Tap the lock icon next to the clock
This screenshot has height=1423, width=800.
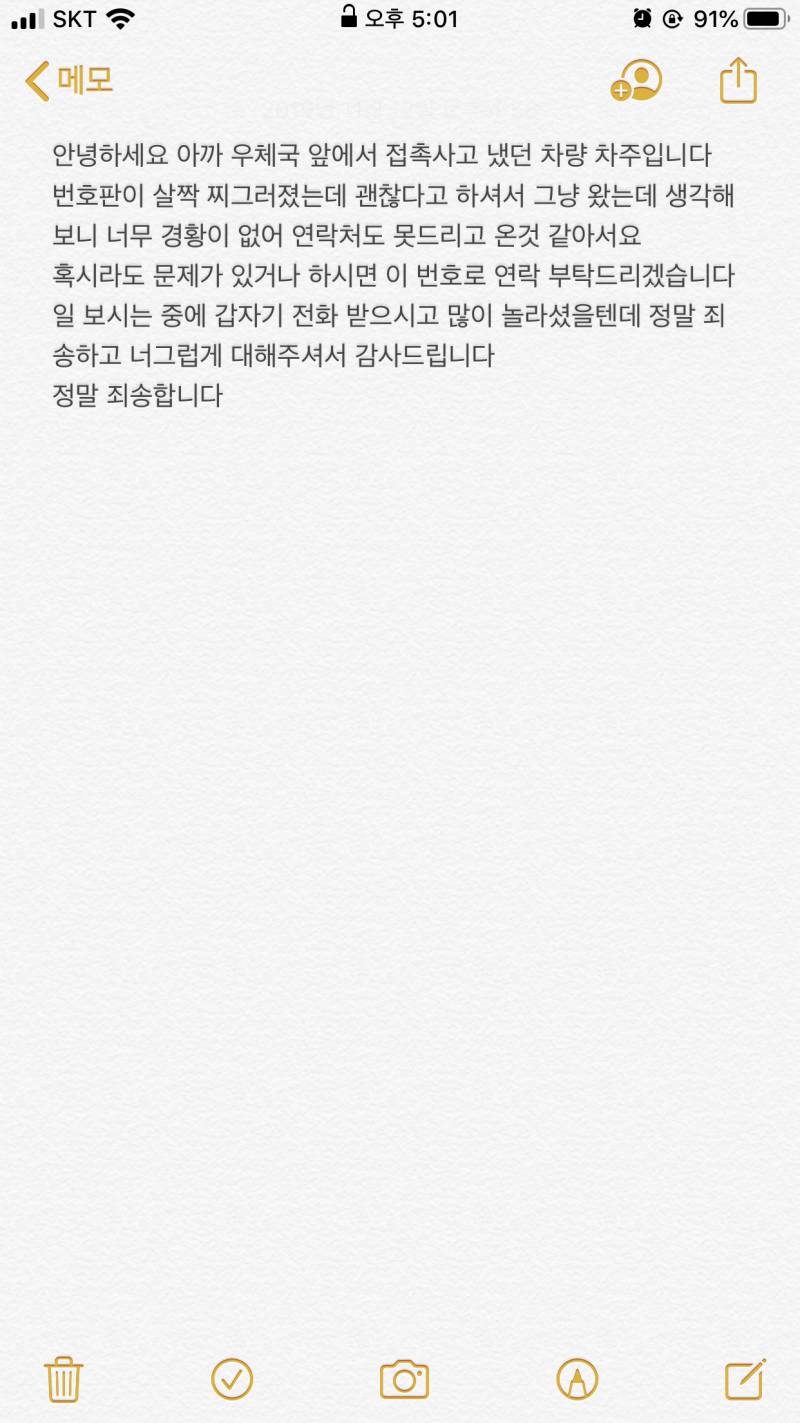point(347,17)
